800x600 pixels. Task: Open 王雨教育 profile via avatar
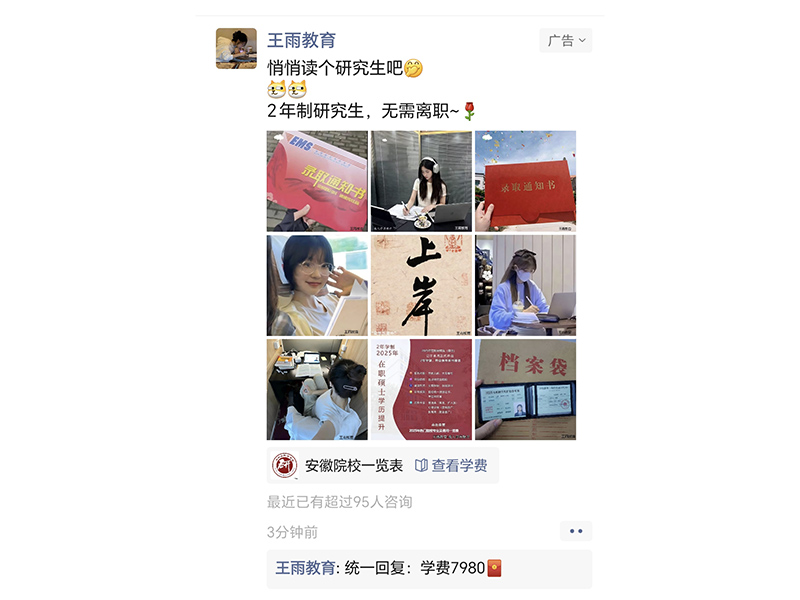[236, 48]
